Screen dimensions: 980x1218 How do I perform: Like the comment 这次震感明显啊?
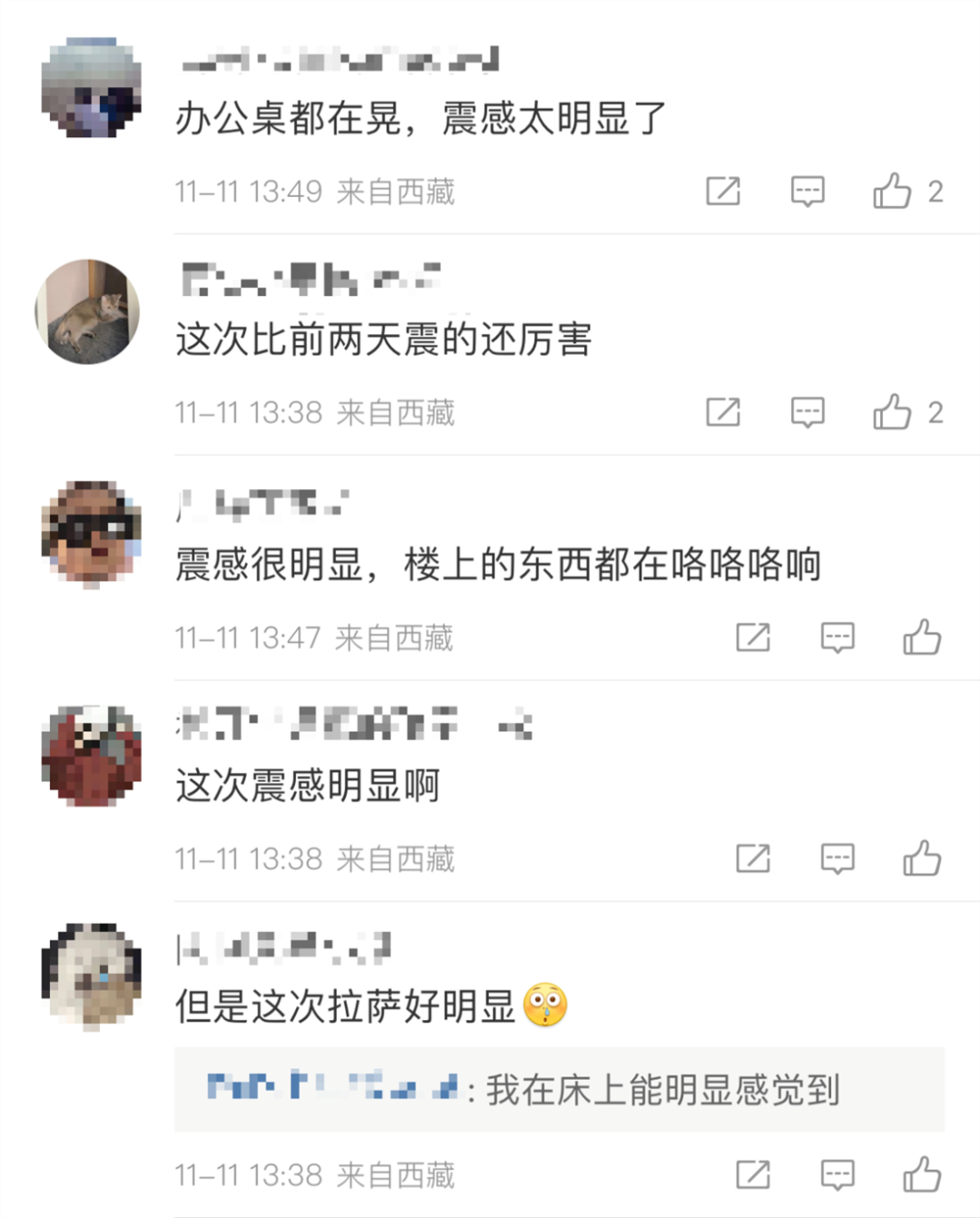click(x=922, y=858)
